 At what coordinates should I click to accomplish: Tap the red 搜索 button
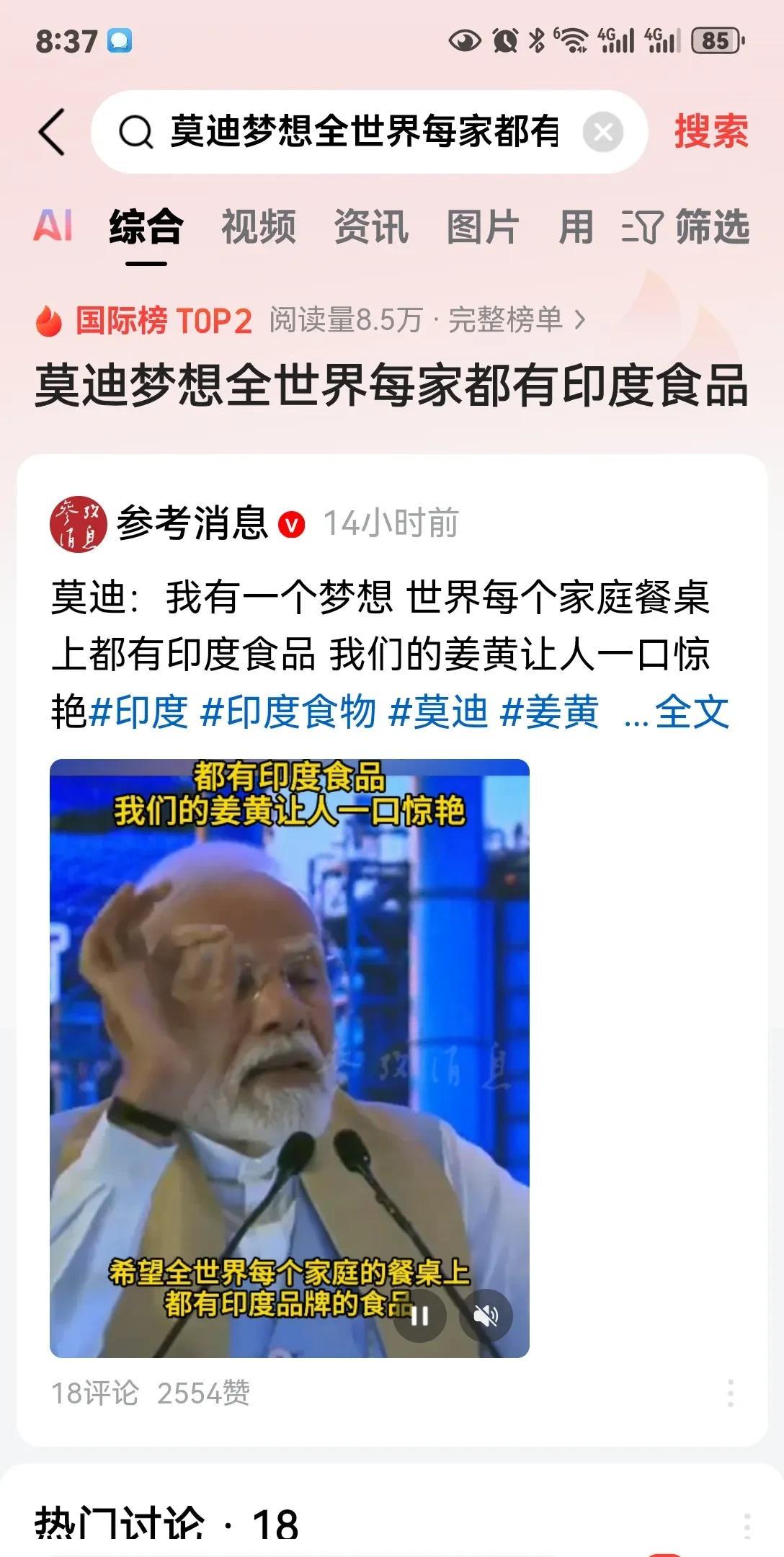[x=711, y=132]
